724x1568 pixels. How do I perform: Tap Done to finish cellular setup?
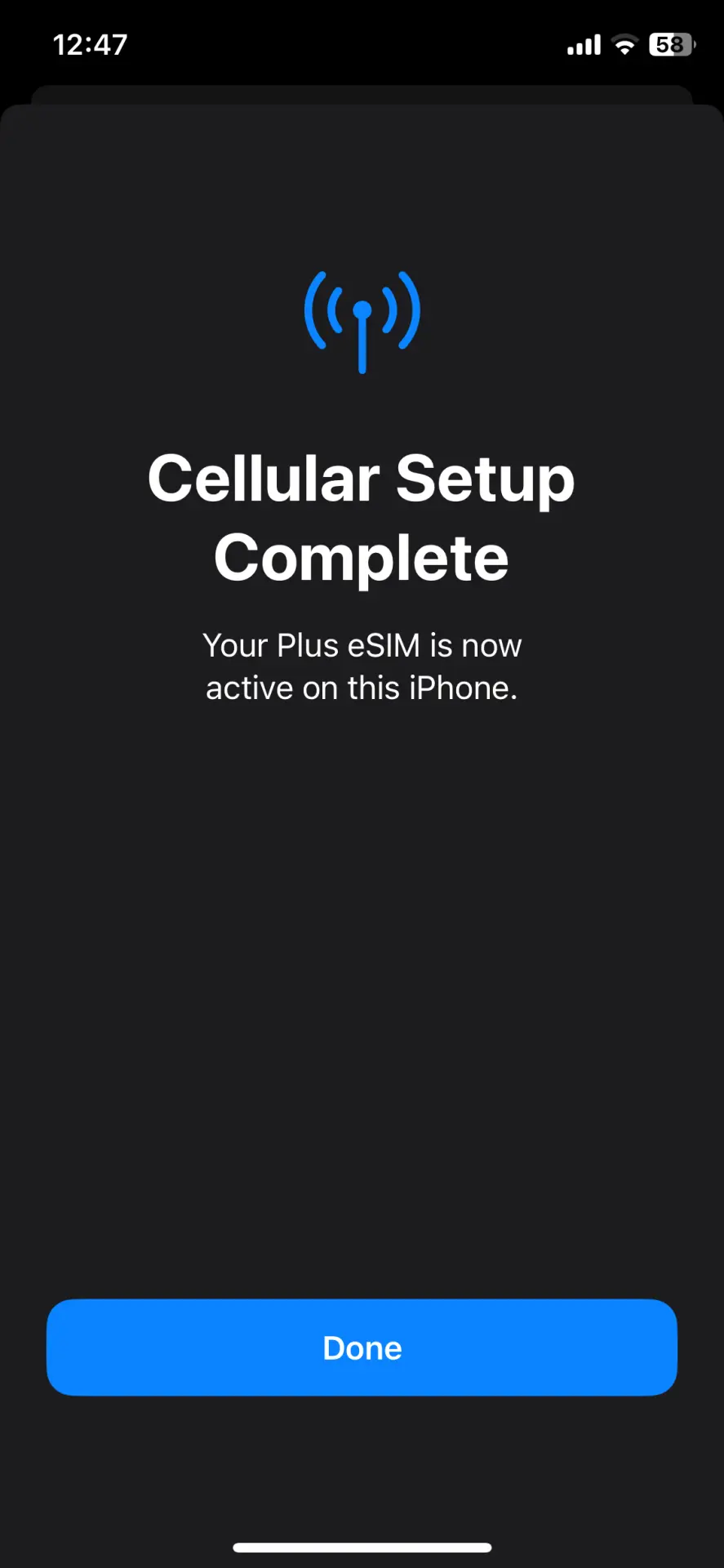(362, 1347)
